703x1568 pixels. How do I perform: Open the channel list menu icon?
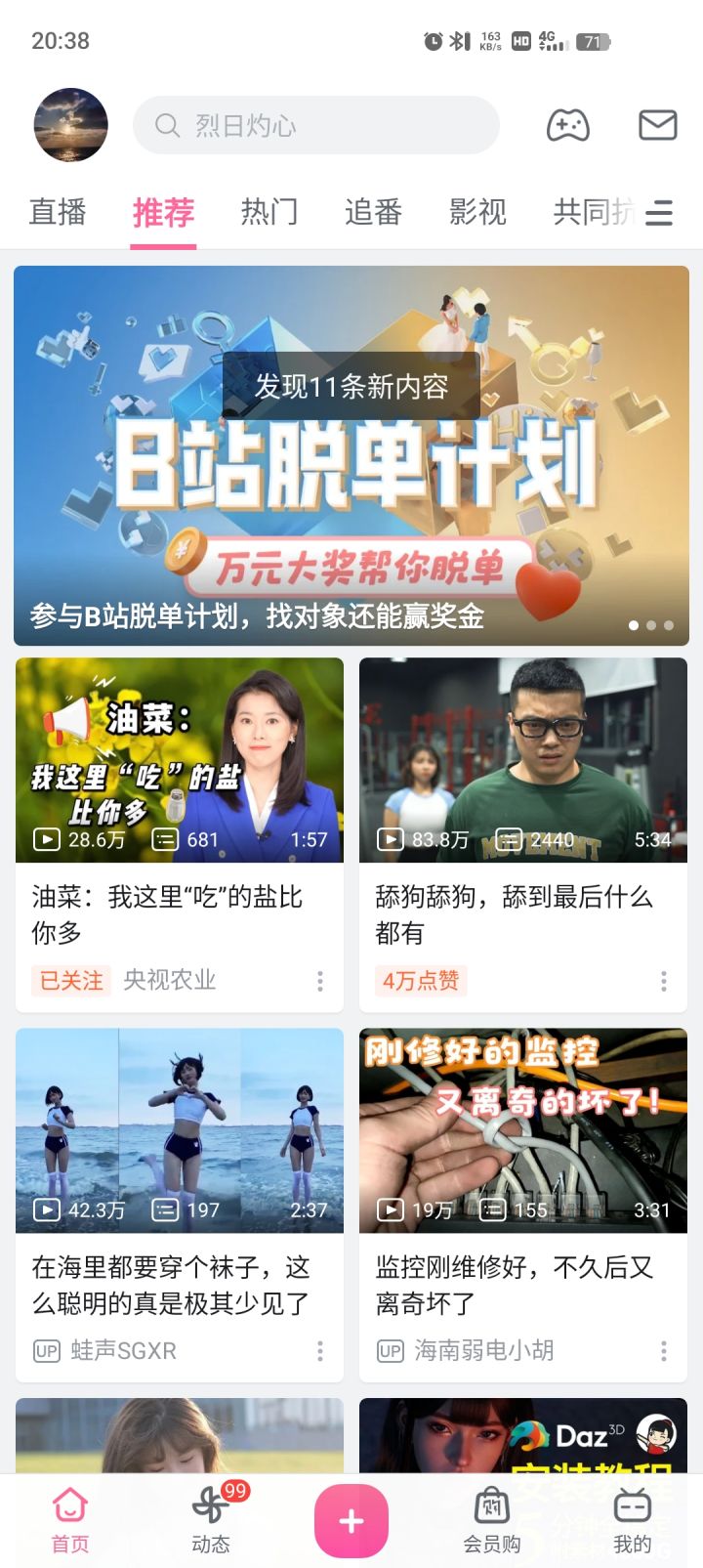tap(659, 213)
